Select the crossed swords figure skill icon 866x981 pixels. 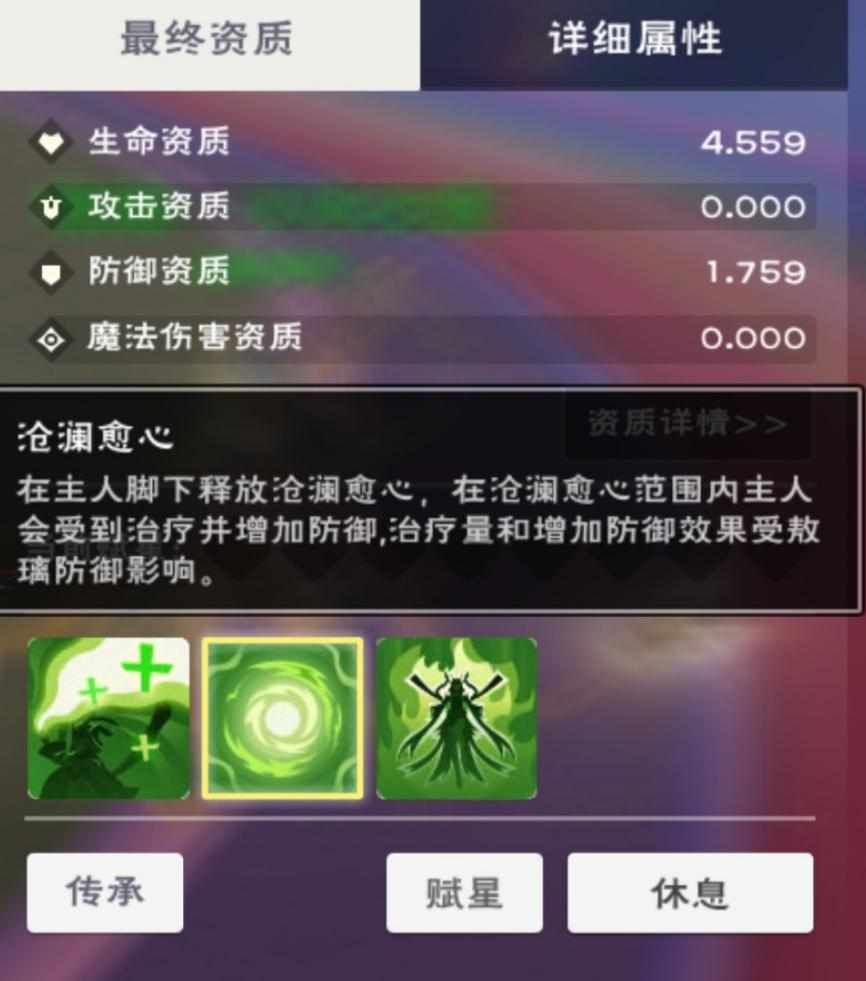click(456, 719)
